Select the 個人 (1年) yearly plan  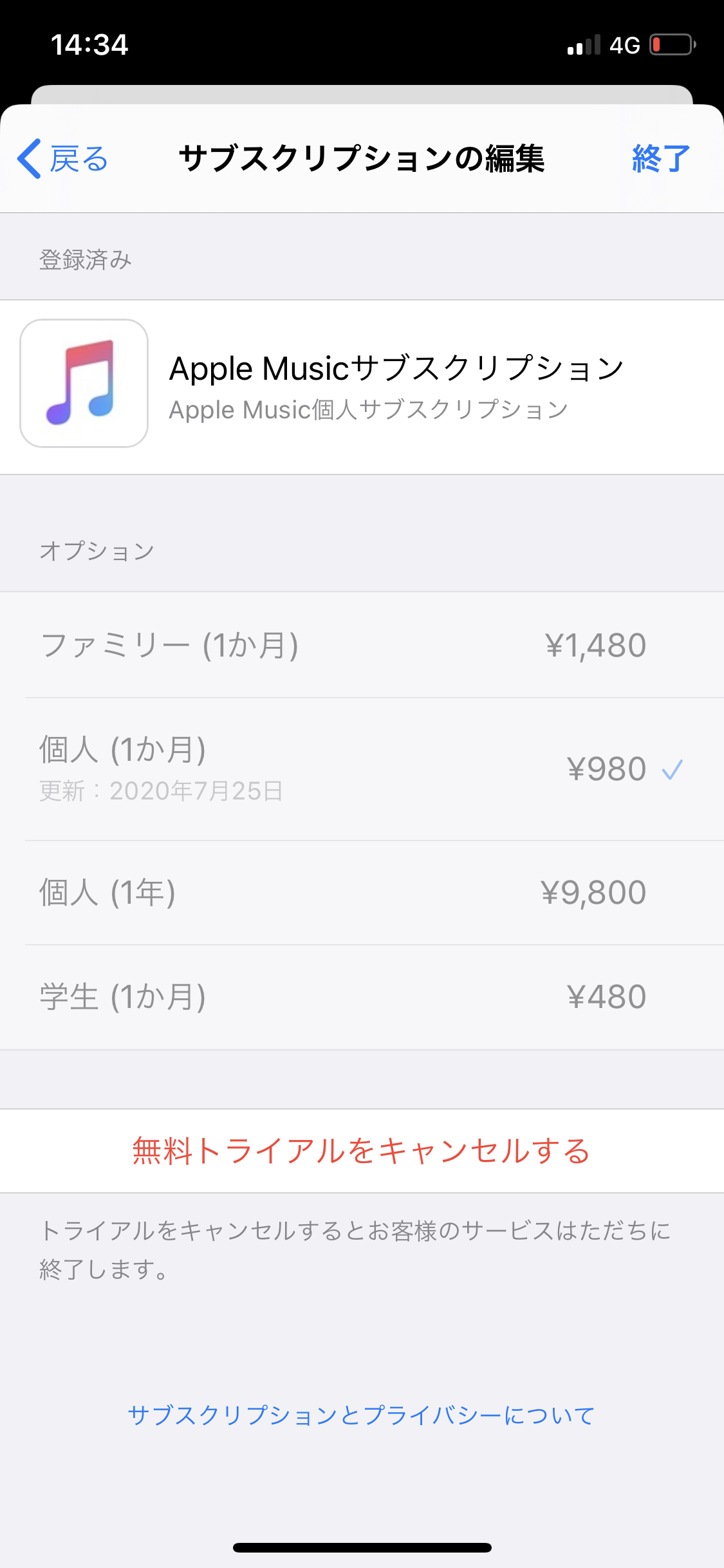362,891
